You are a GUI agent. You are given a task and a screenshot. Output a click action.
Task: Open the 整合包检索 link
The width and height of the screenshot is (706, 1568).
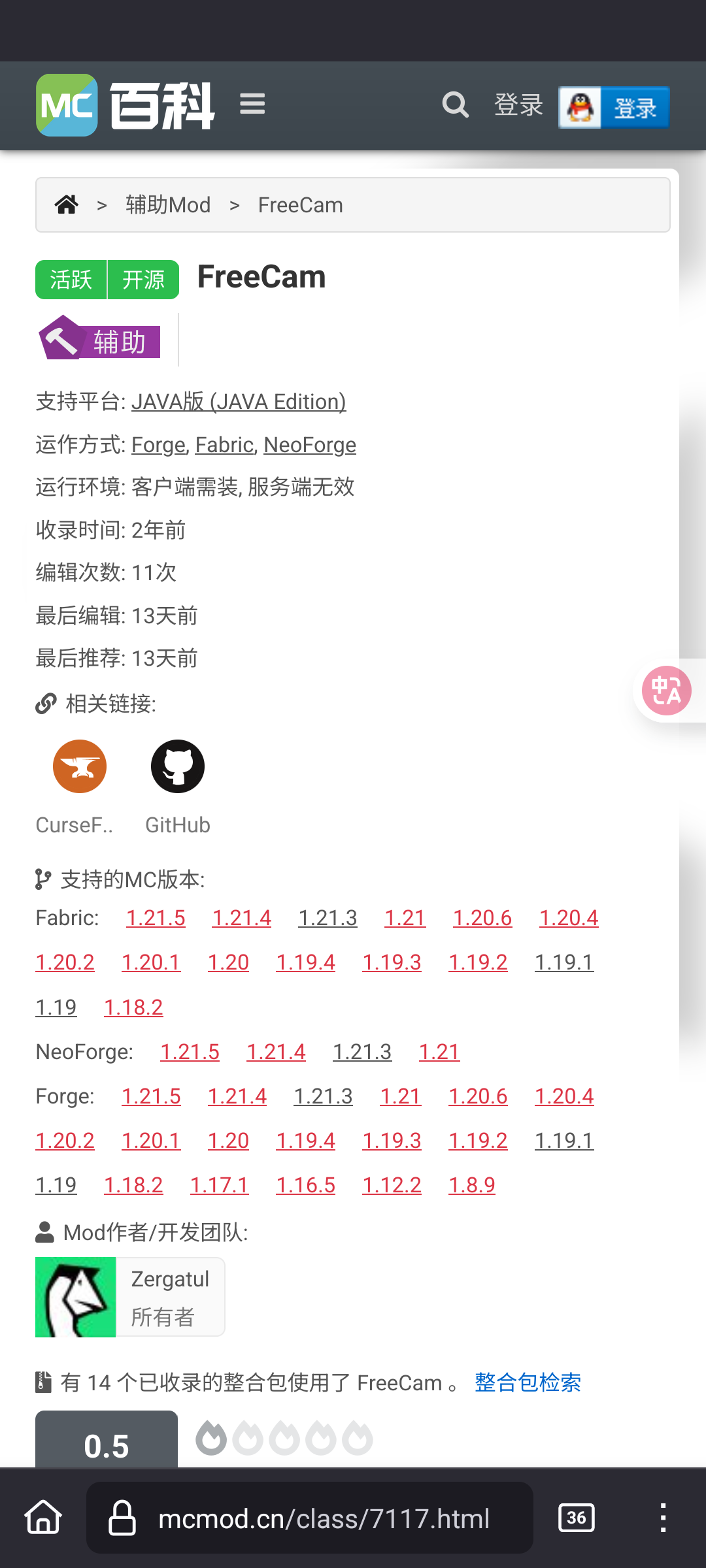click(x=528, y=1382)
